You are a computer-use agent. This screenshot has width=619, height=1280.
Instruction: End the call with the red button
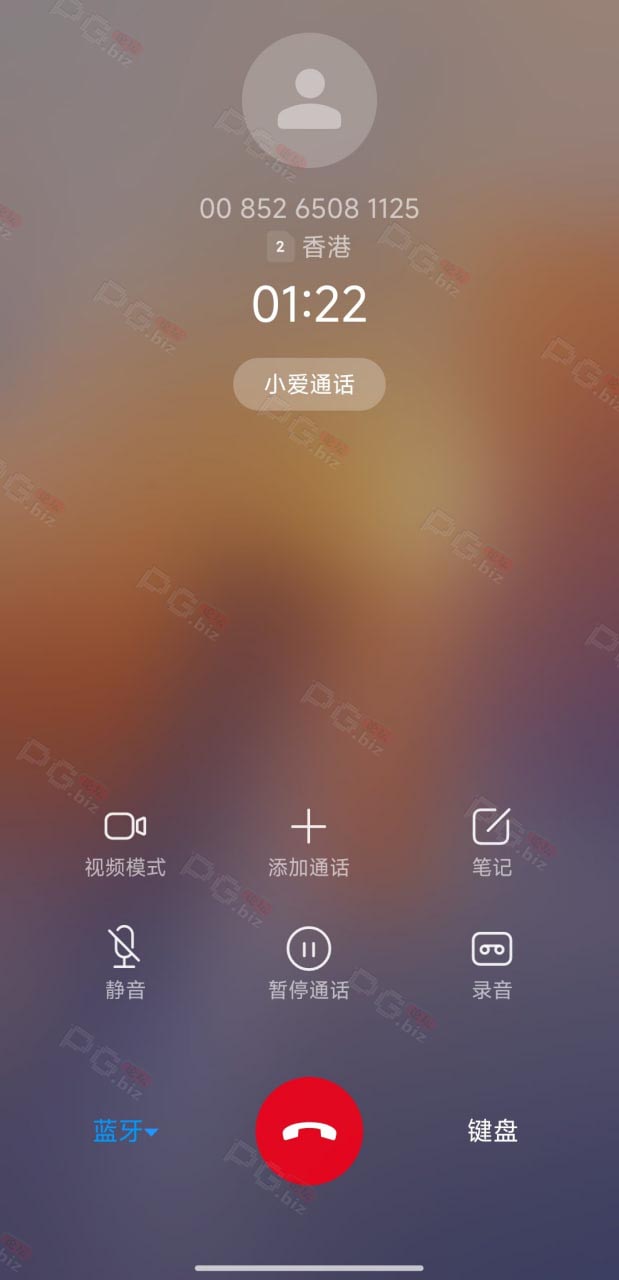(x=309, y=1131)
